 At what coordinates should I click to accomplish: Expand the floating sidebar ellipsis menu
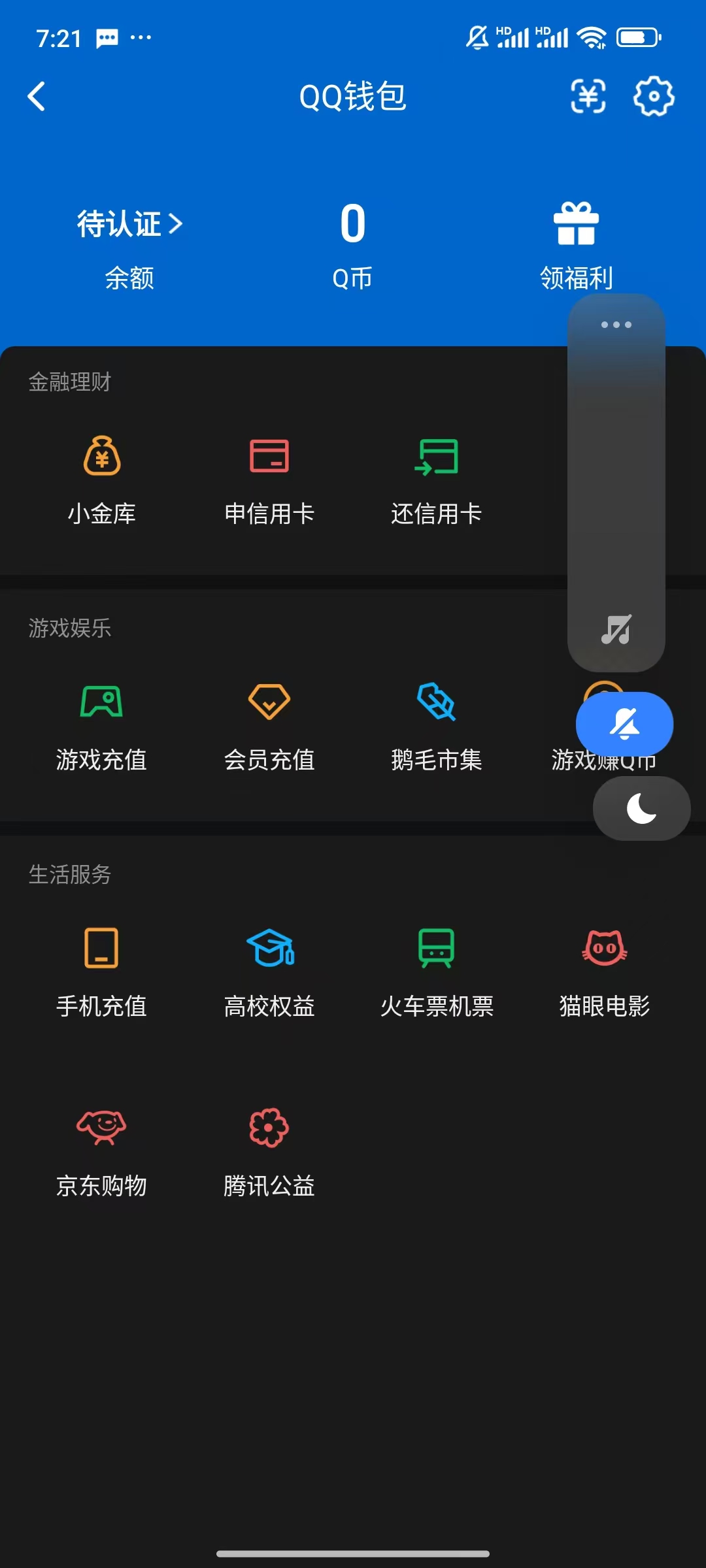pos(615,325)
